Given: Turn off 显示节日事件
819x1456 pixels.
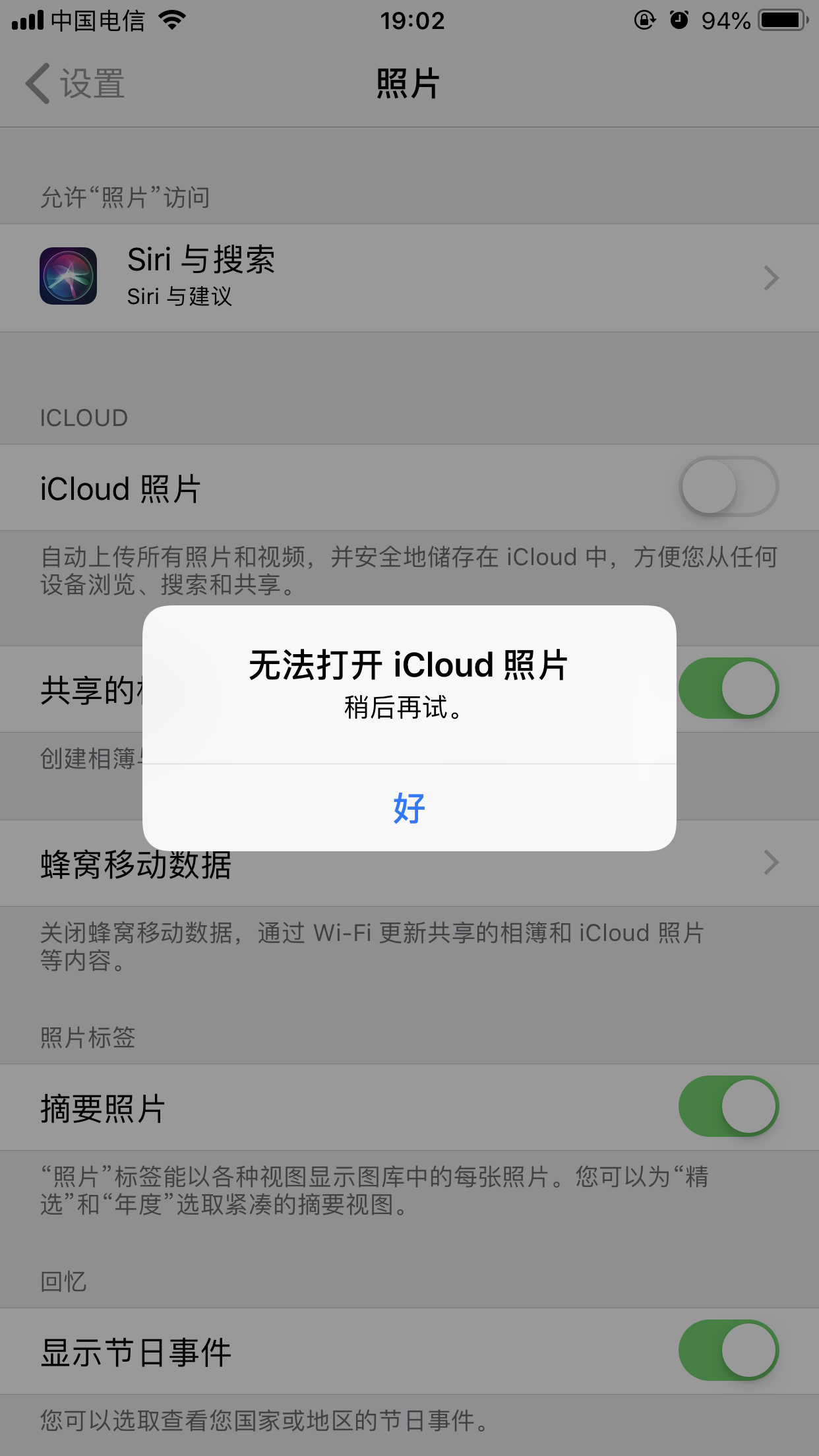Looking at the screenshot, I should tap(728, 1350).
